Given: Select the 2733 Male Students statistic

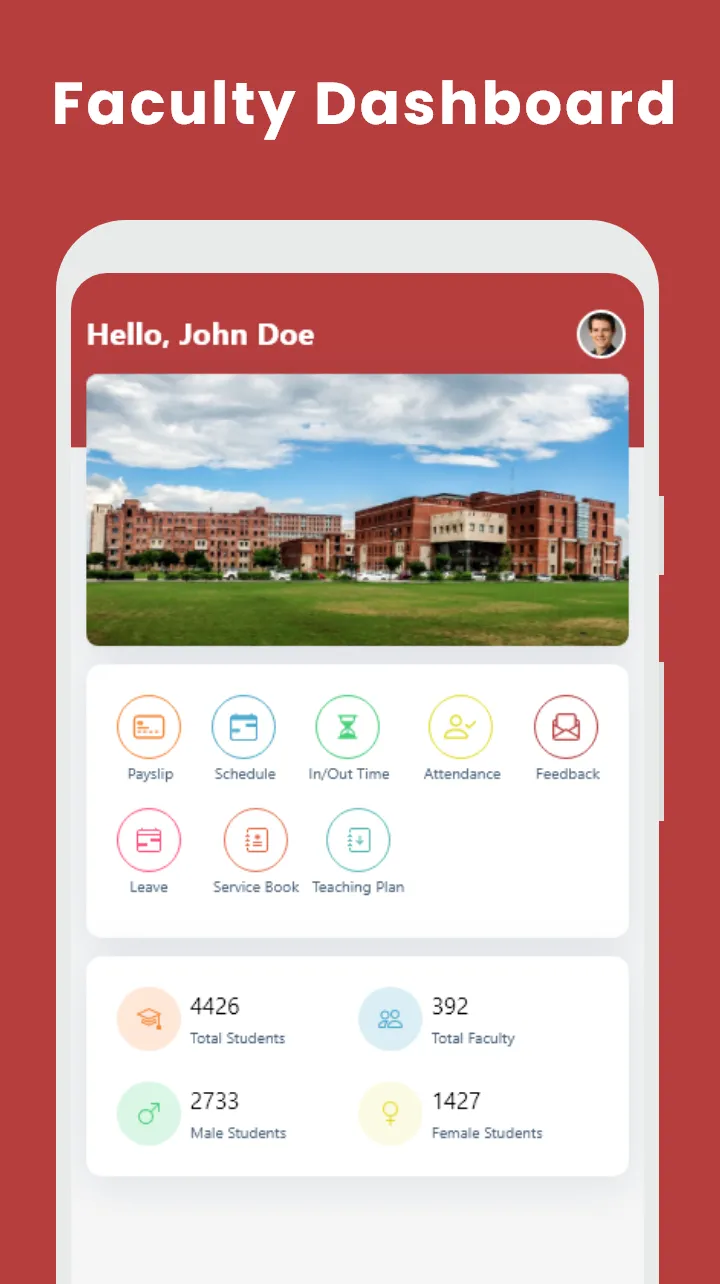Looking at the screenshot, I should tap(215, 1101).
